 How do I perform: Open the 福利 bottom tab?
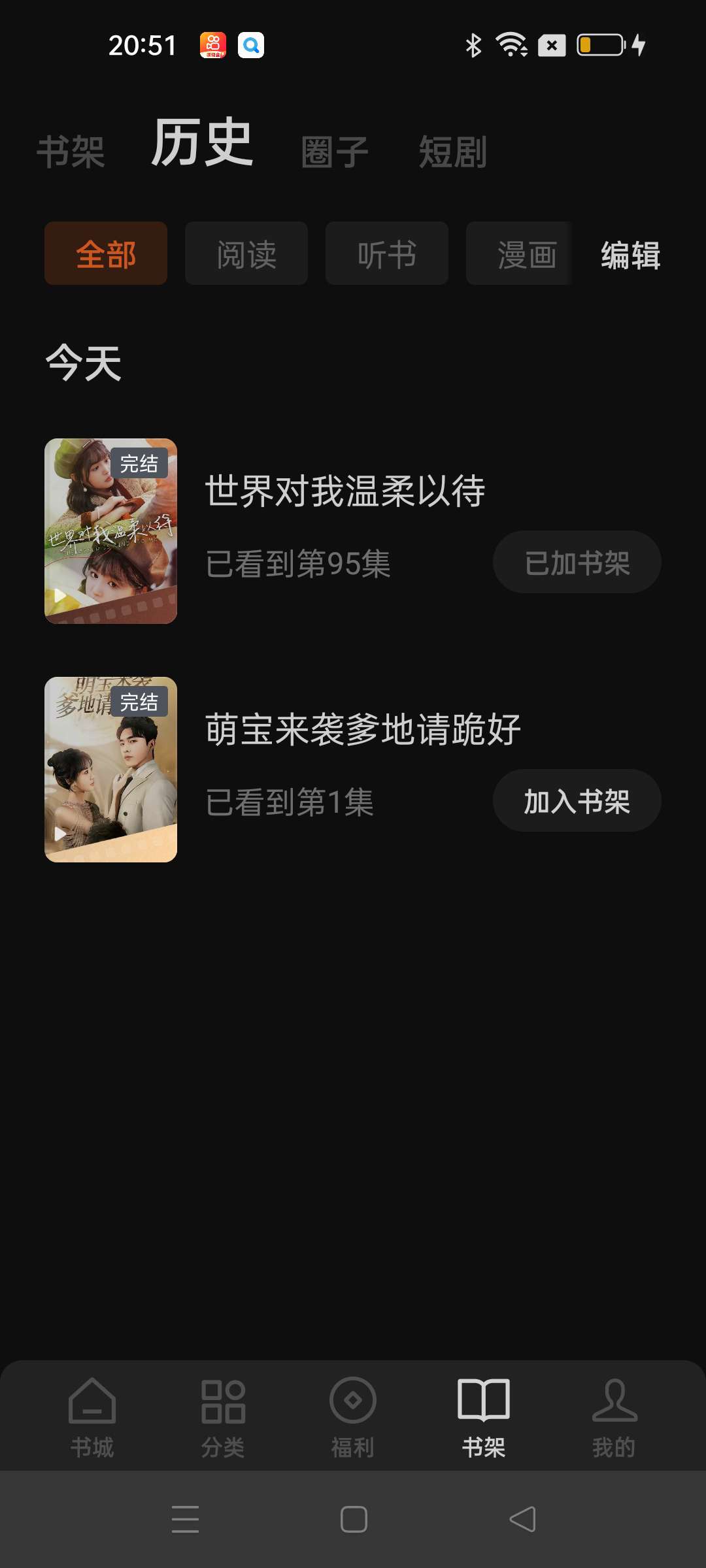point(353,1414)
